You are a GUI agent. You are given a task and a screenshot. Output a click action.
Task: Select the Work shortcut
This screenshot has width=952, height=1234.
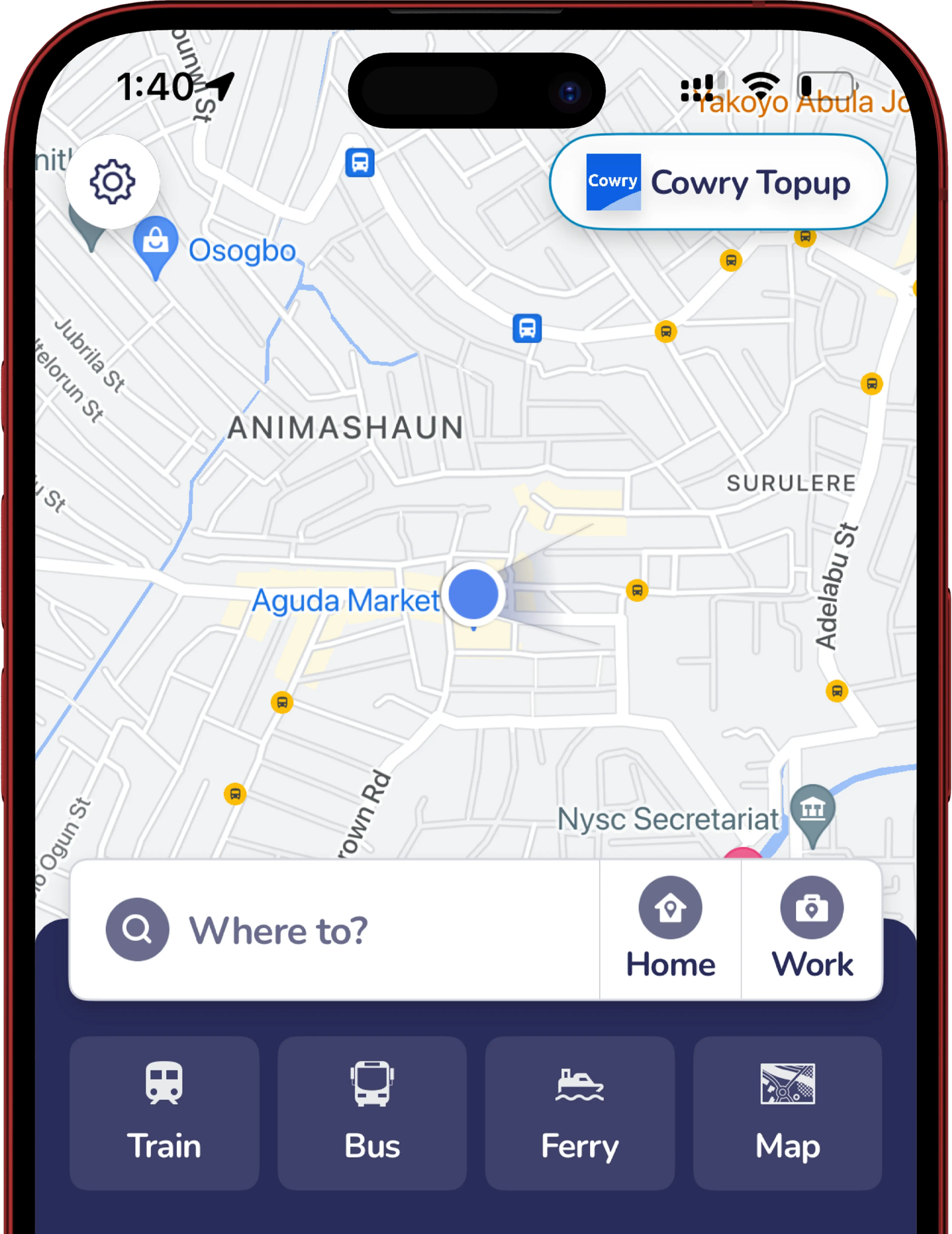coord(811,930)
